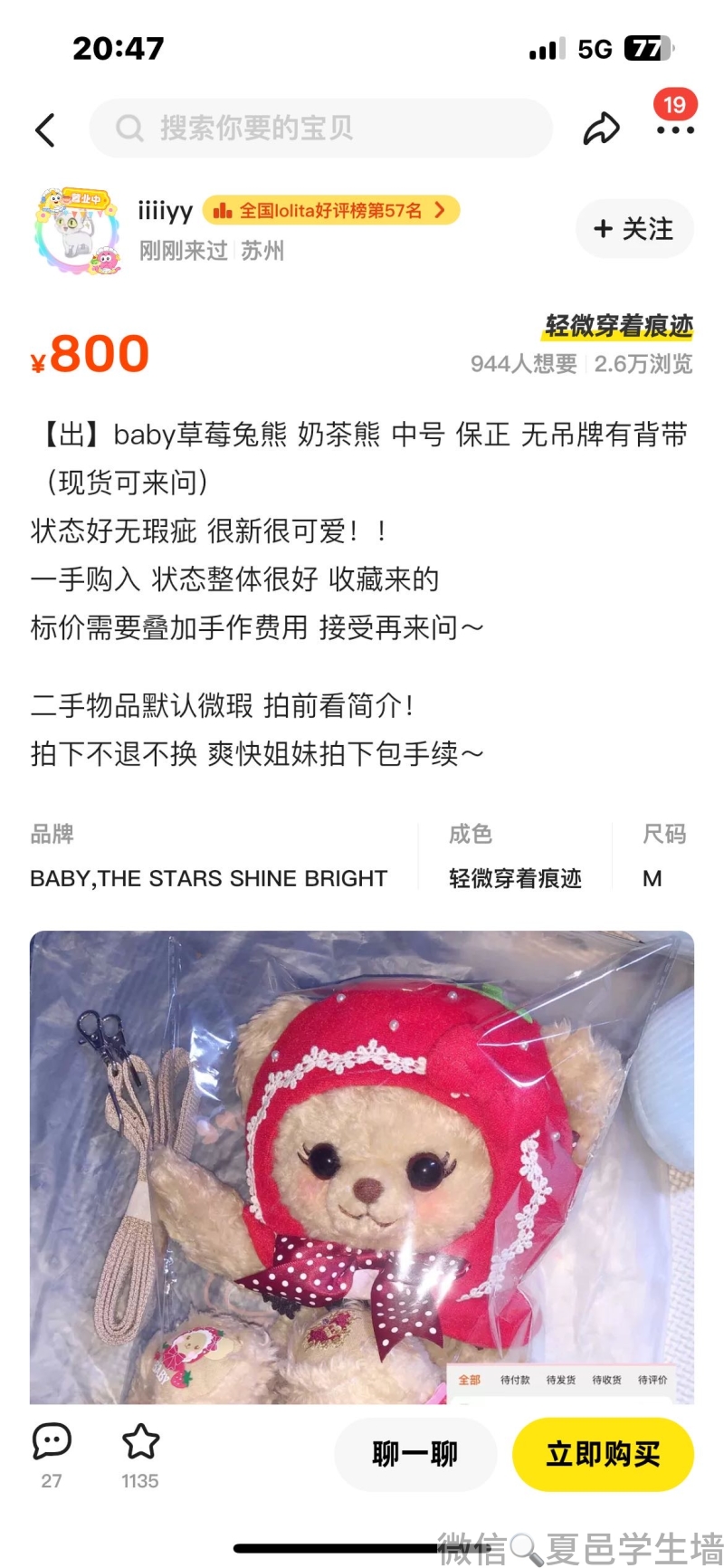Open the comments icon showing 27

(x=52, y=1441)
